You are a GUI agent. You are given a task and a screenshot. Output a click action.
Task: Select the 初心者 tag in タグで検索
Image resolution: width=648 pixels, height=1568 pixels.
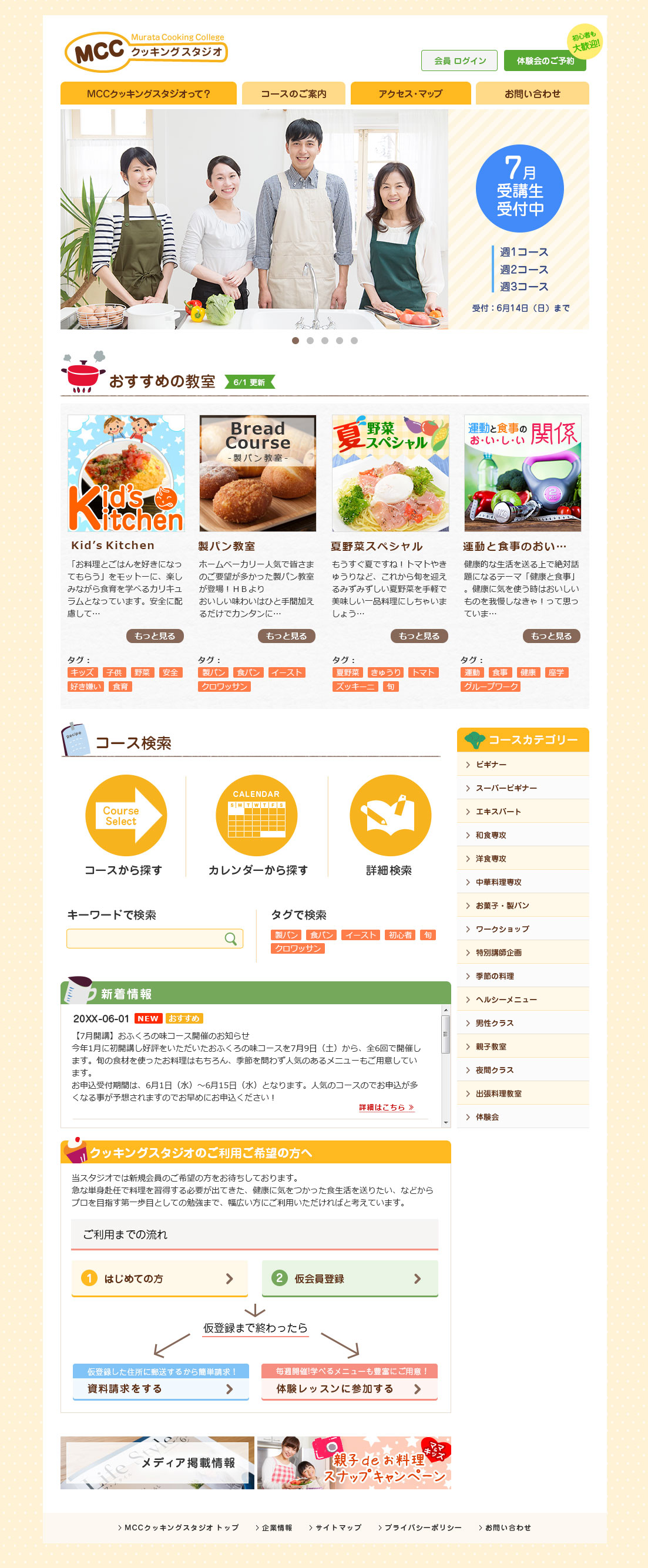pos(399,935)
